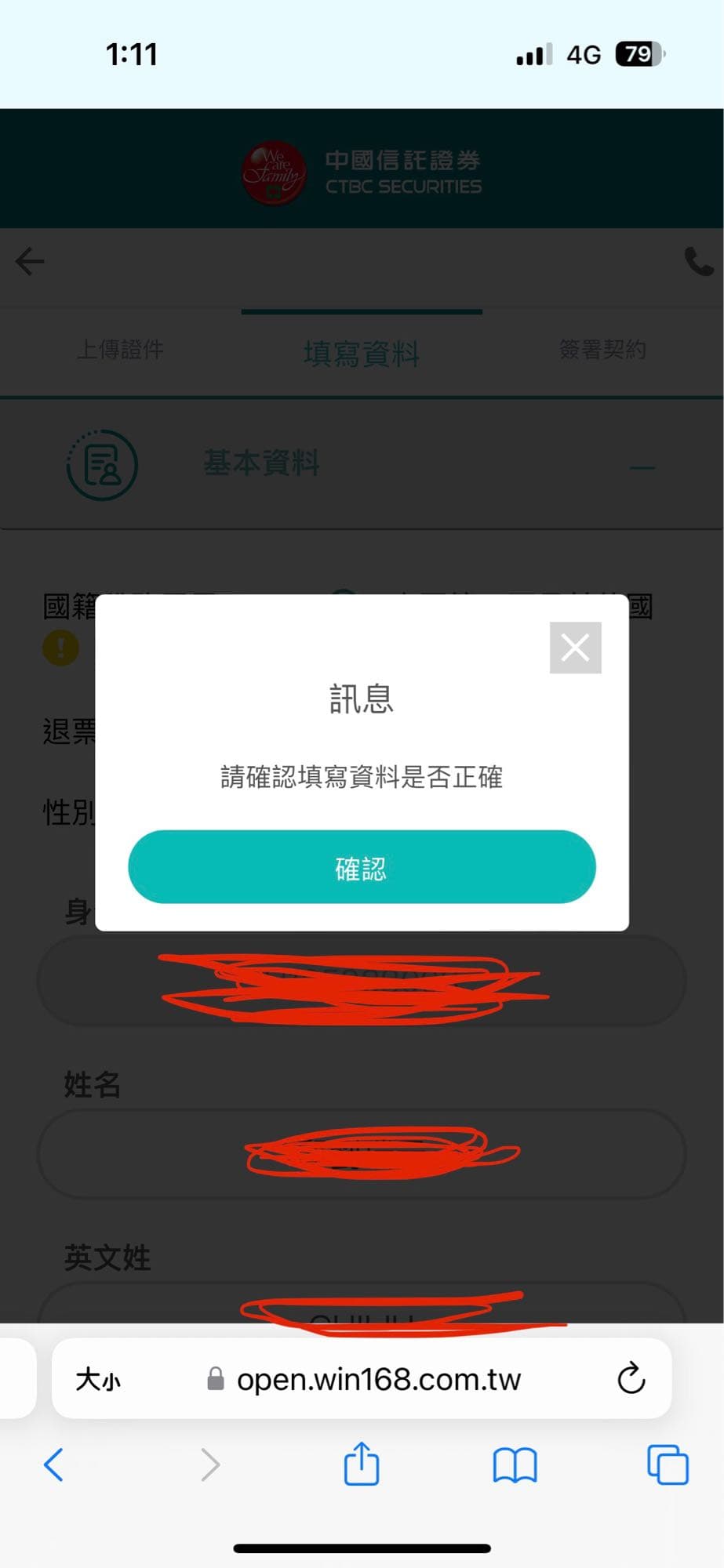
Task: Switch to the 簽署契約 tab
Action: pyautogui.click(x=602, y=350)
